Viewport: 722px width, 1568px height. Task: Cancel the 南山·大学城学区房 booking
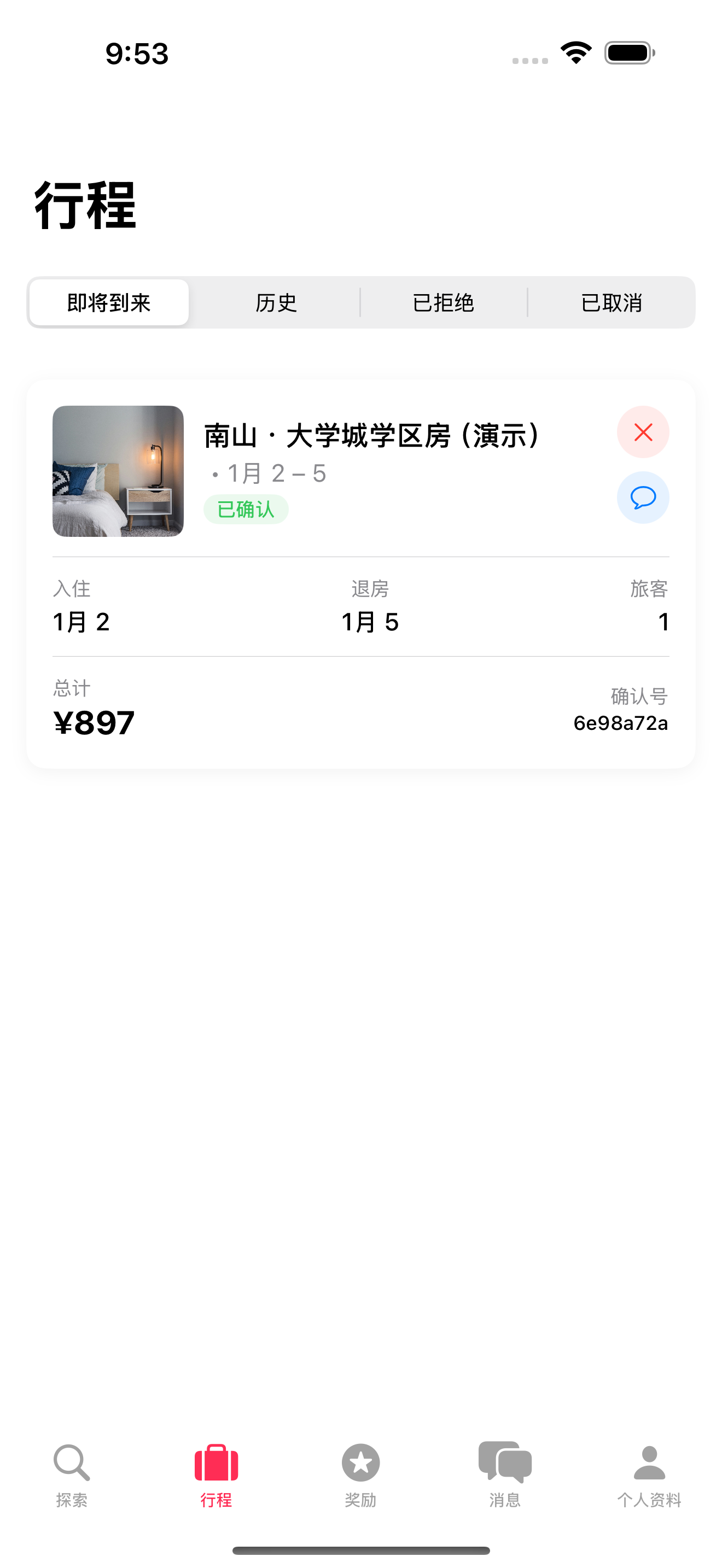pos(643,432)
